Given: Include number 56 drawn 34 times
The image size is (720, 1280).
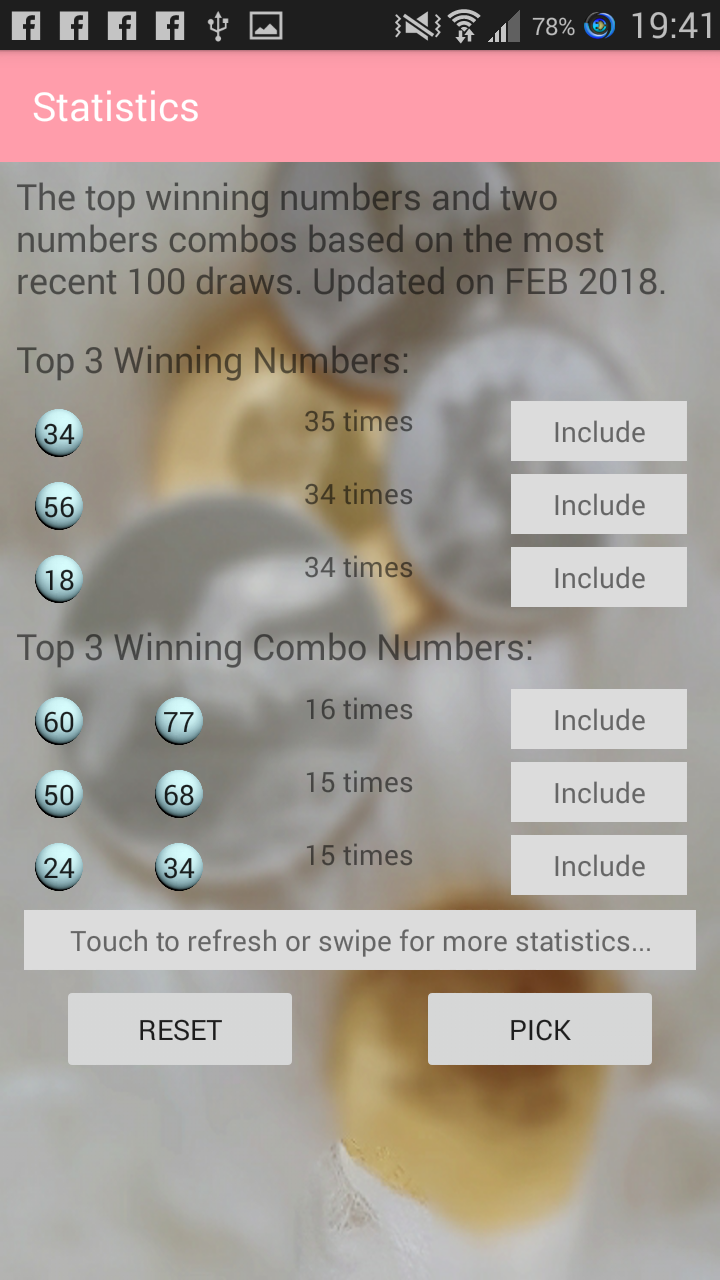Looking at the screenshot, I should [598, 504].
